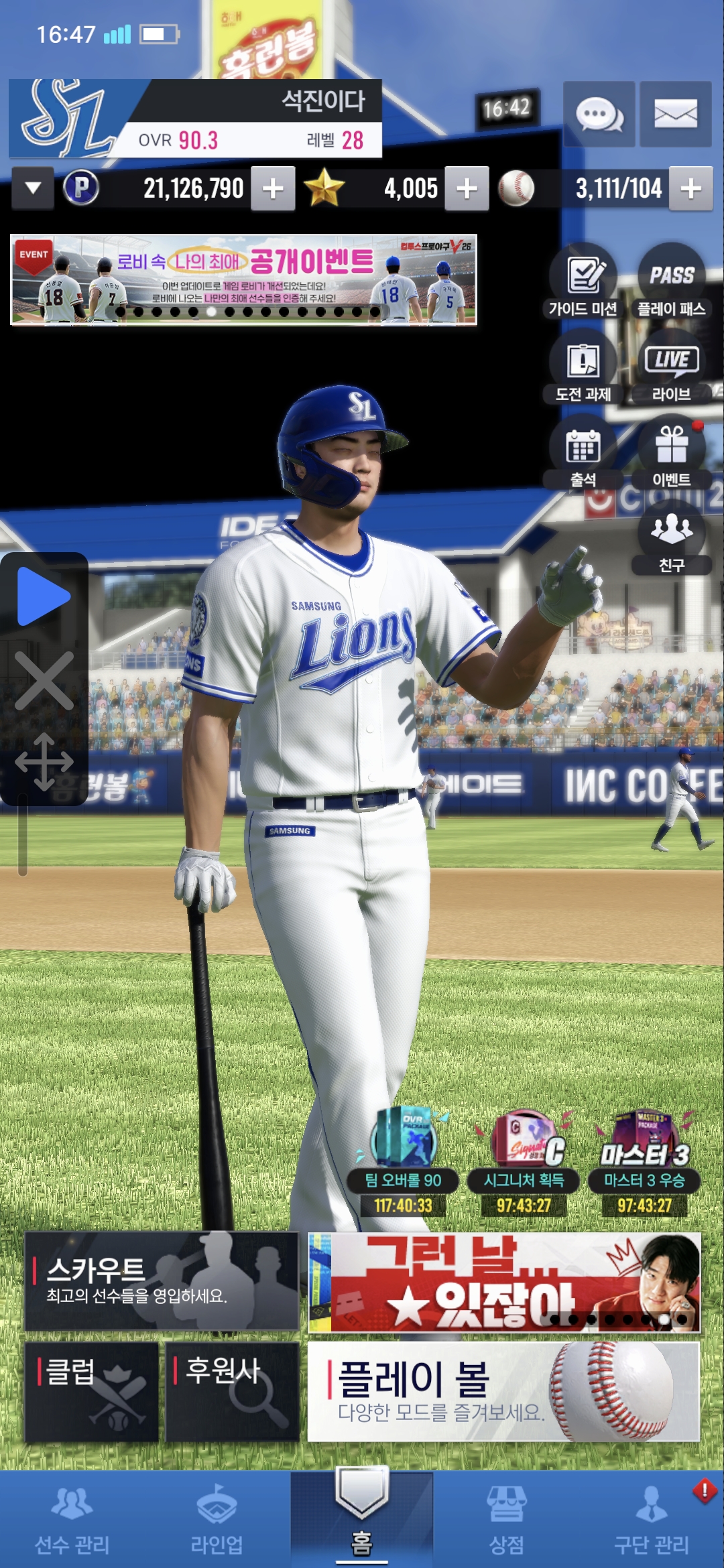Open 플레이 패스 play pass
This screenshot has width=724, height=1568.
(x=671, y=280)
